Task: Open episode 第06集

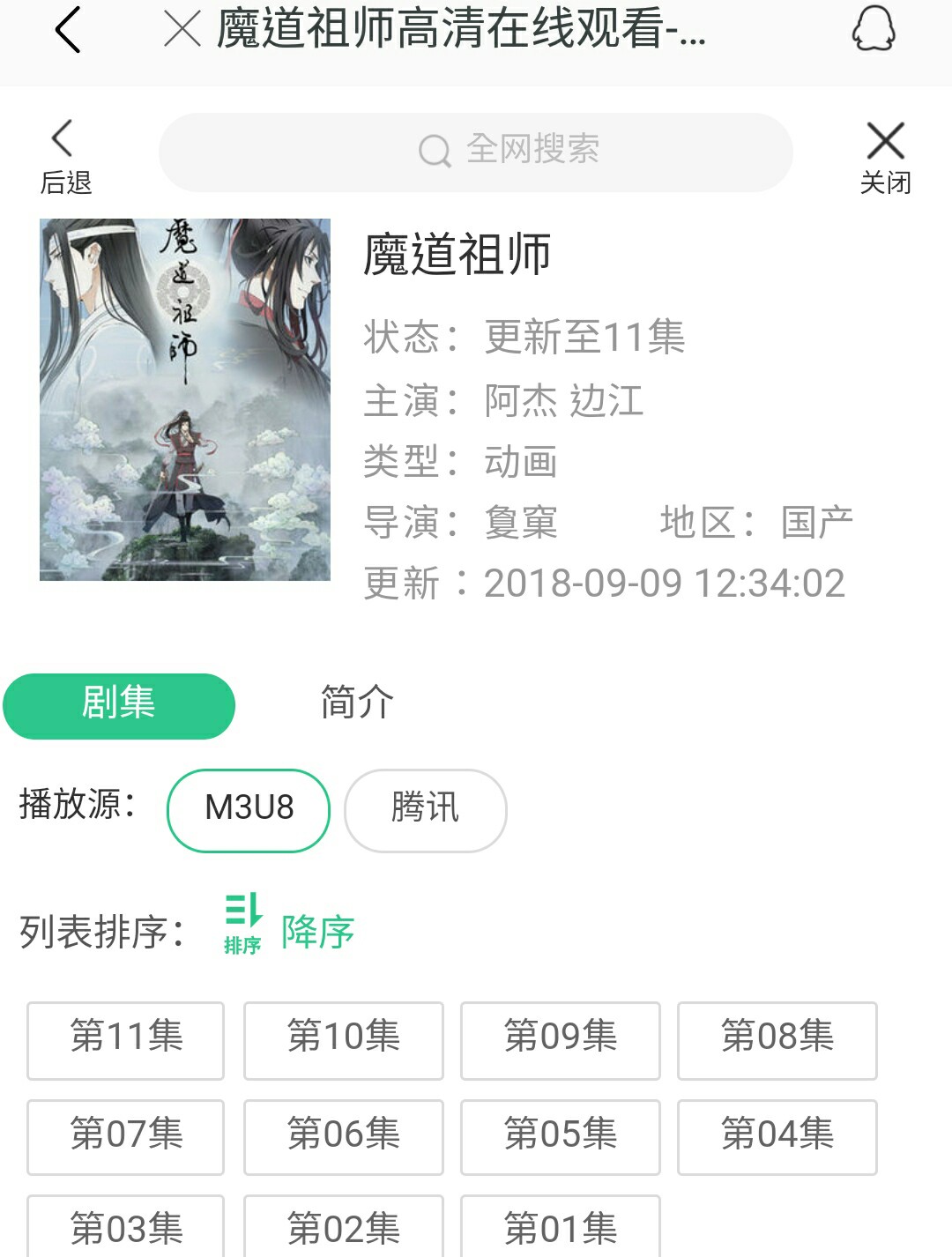Action: tap(343, 1136)
